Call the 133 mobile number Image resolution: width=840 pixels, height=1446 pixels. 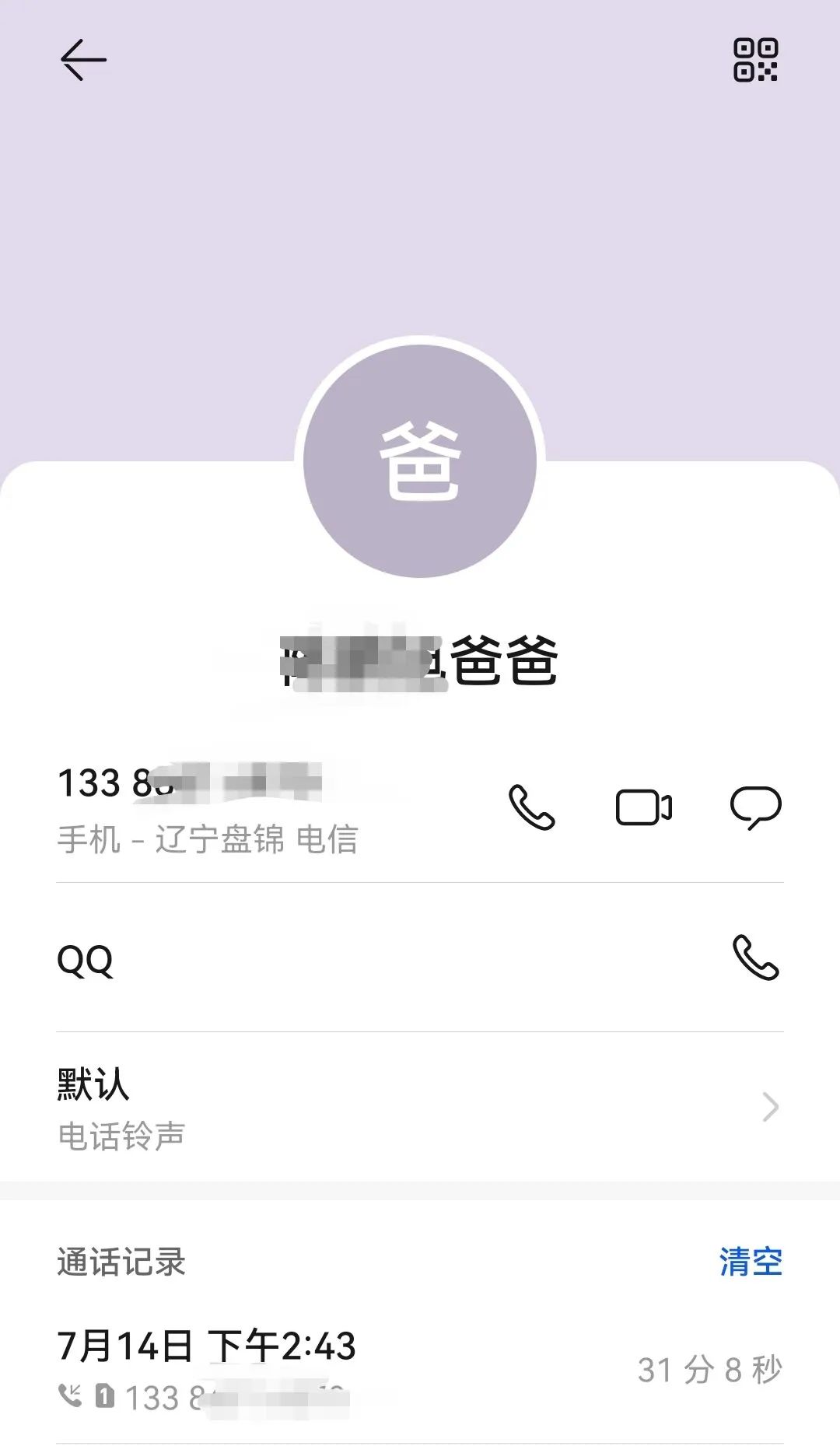pos(532,807)
